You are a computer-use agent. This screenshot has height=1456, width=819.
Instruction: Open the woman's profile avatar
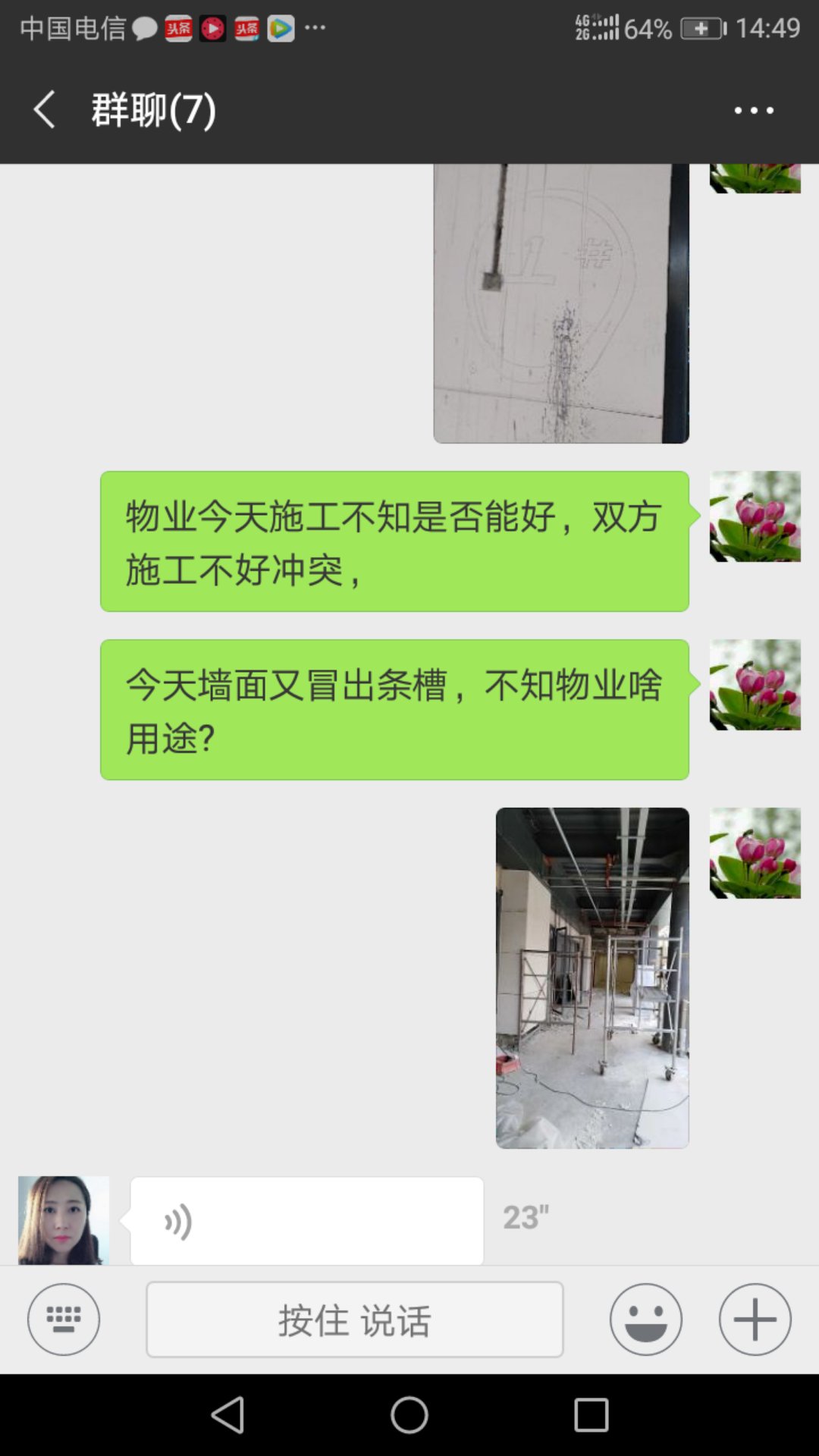64,1219
